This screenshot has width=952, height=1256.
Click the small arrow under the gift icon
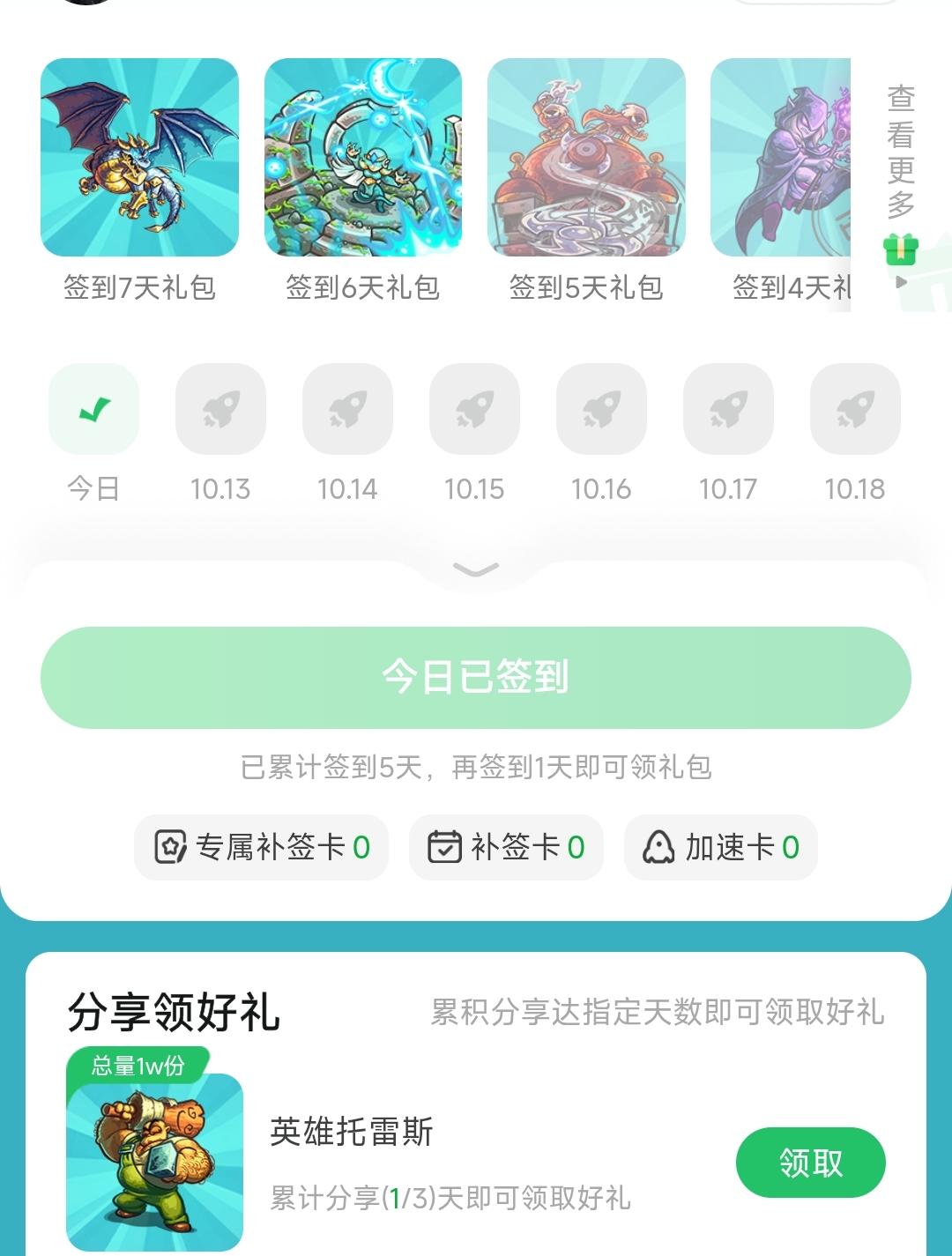(901, 282)
